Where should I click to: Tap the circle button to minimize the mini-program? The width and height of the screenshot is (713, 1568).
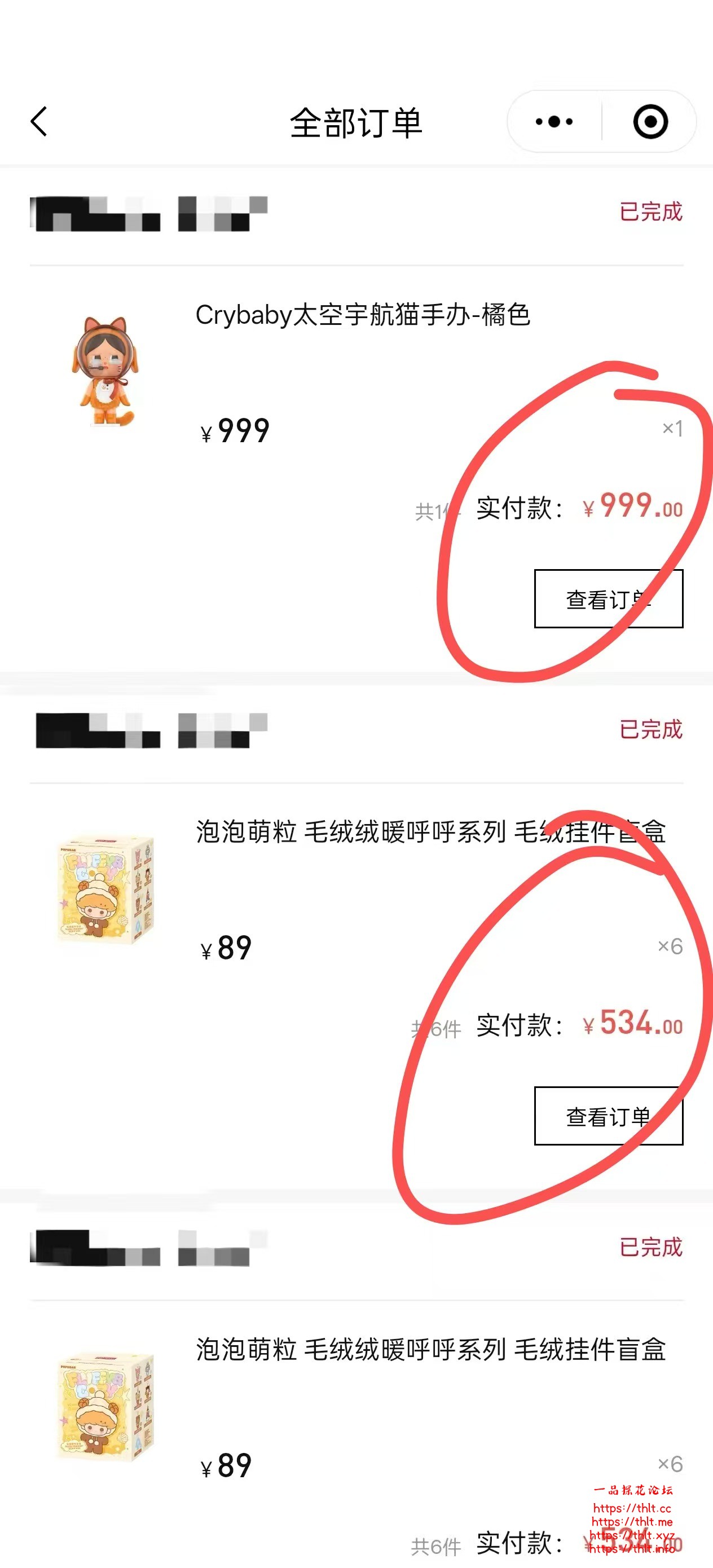(650, 122)
